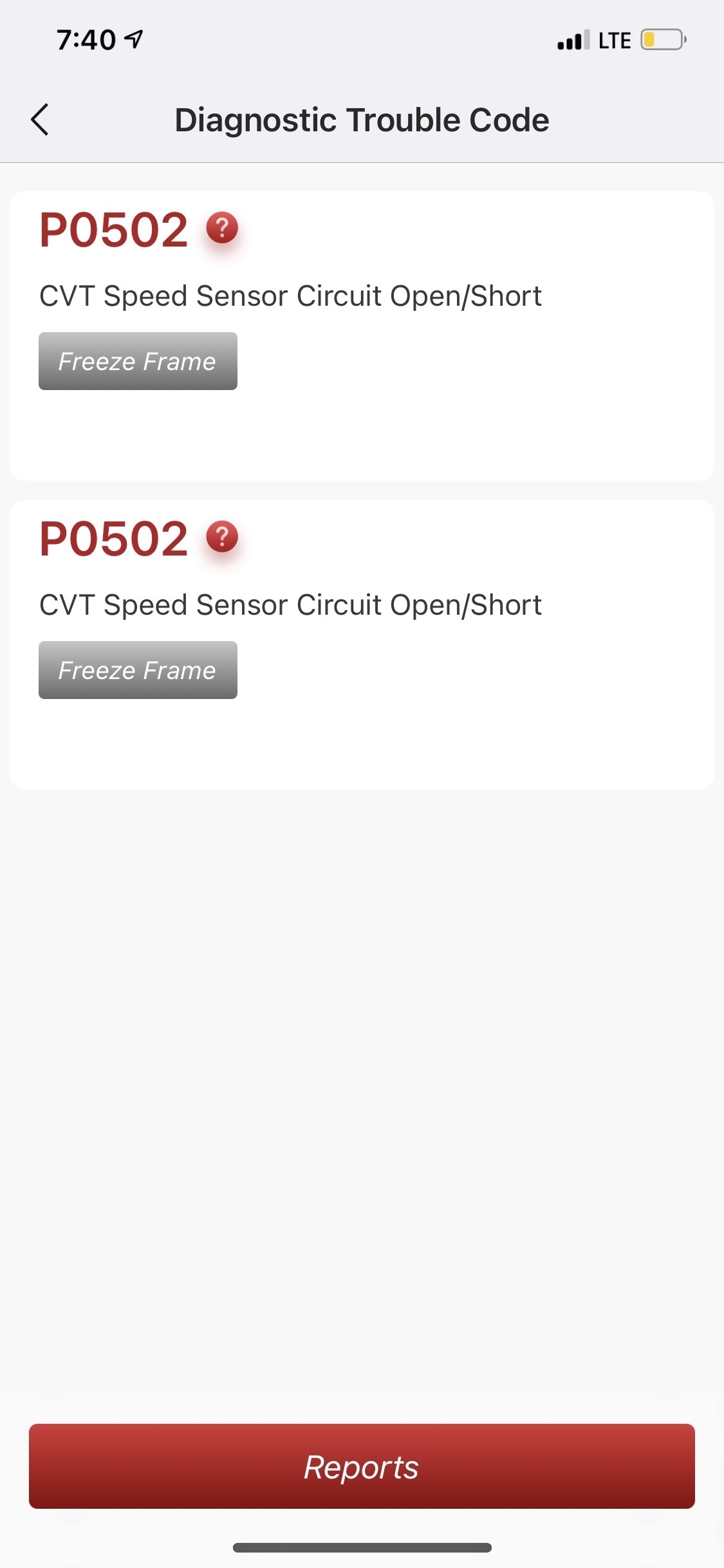Screen dimensions: 724x1568
Task: Open help for the second P0502 code
Action: coord(222,537)
